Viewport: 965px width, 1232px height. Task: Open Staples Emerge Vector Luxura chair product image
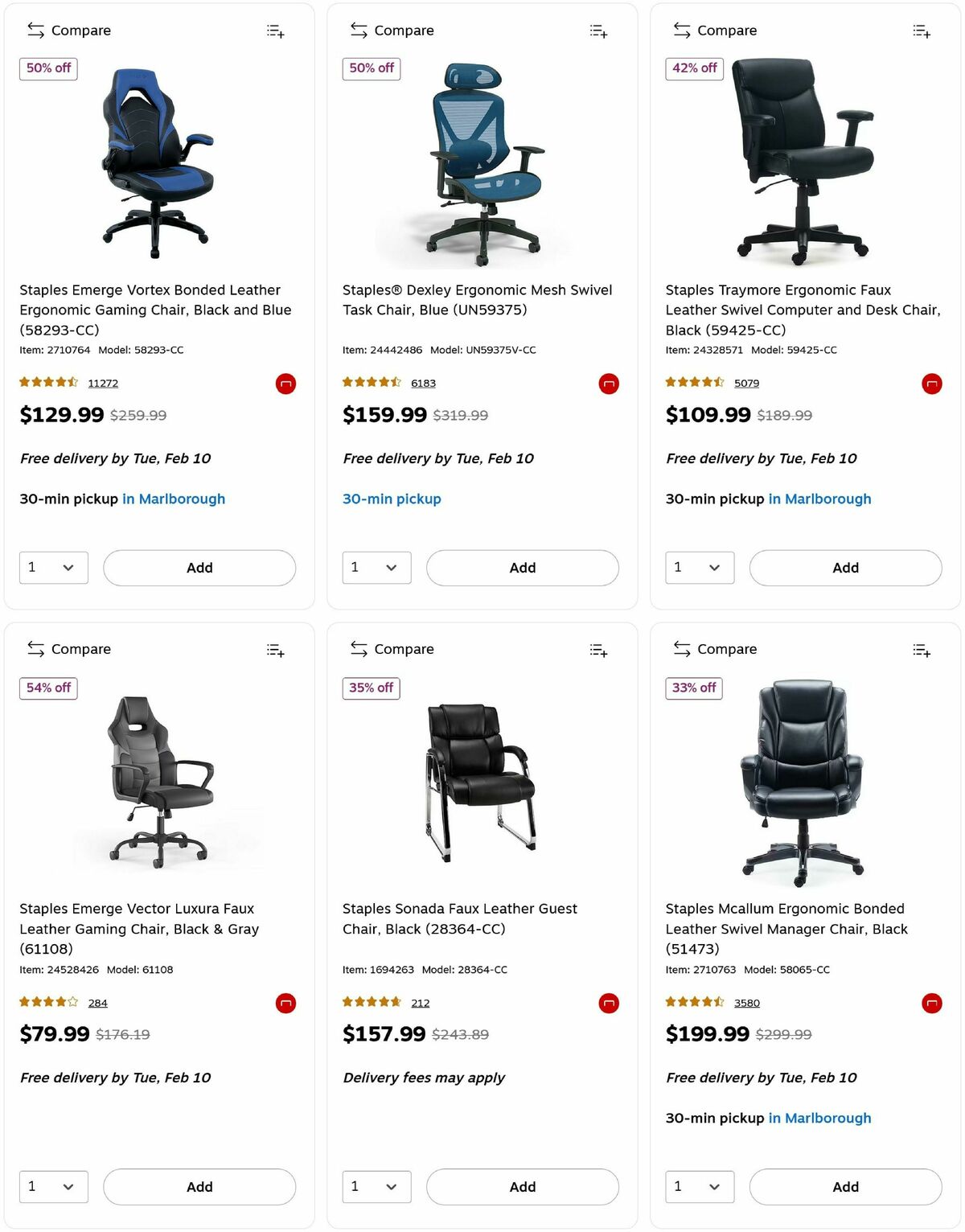click(x=159, y=783)
